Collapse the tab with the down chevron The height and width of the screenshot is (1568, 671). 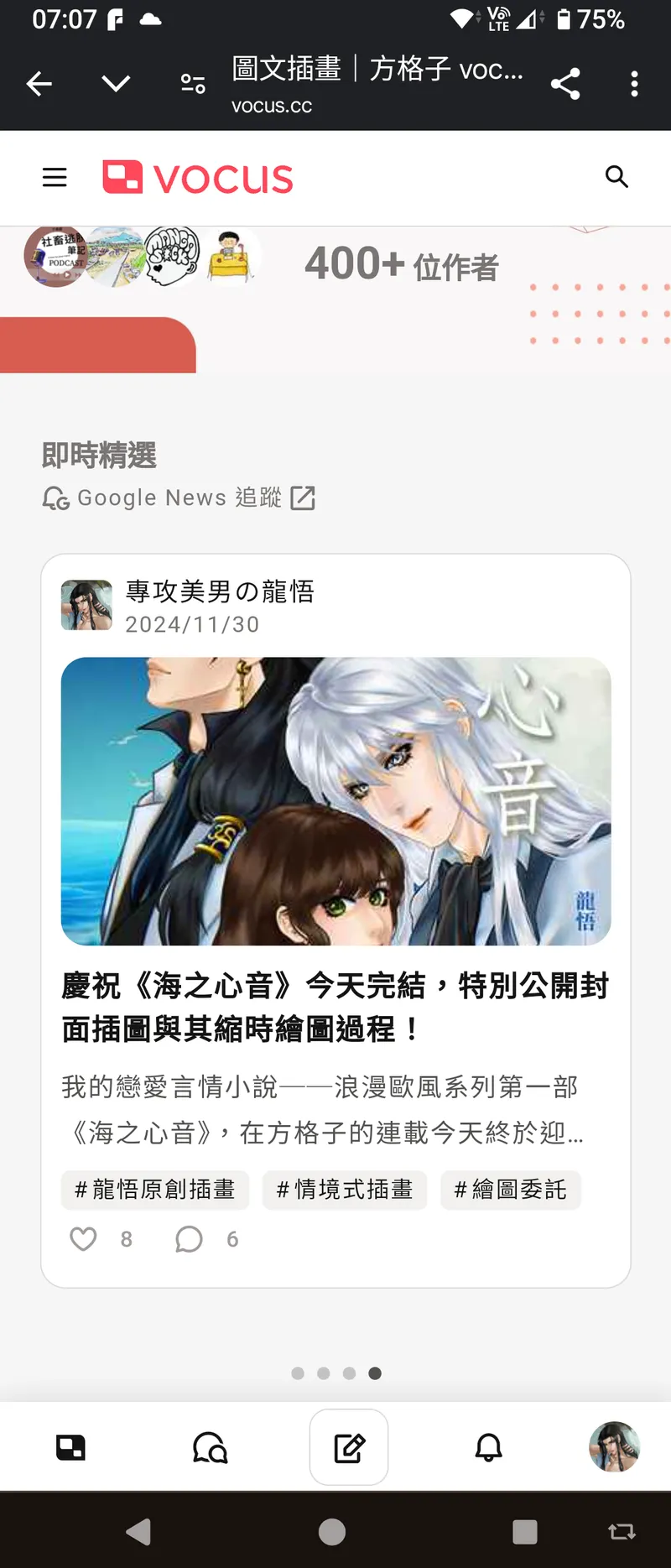(x=116, y=83)
